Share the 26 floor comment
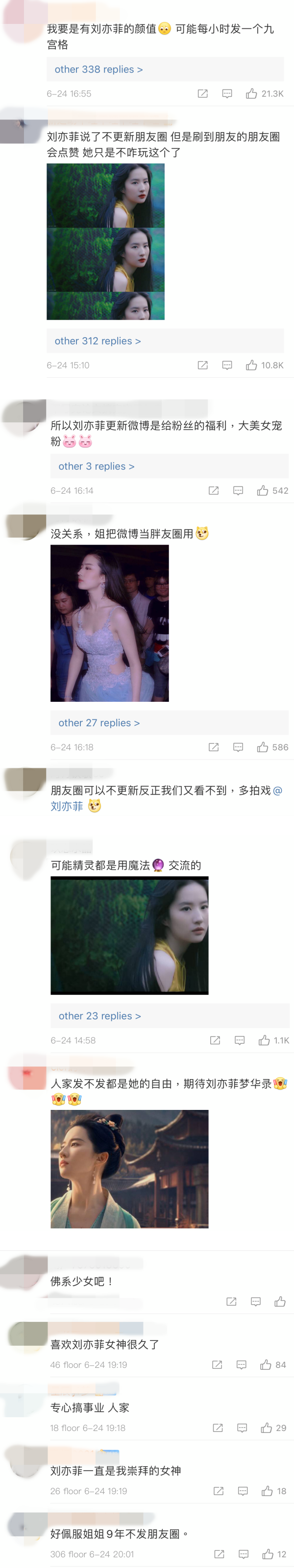Image resolution: width=294 pixels, height=1568 pixels. coord(219,1491)
